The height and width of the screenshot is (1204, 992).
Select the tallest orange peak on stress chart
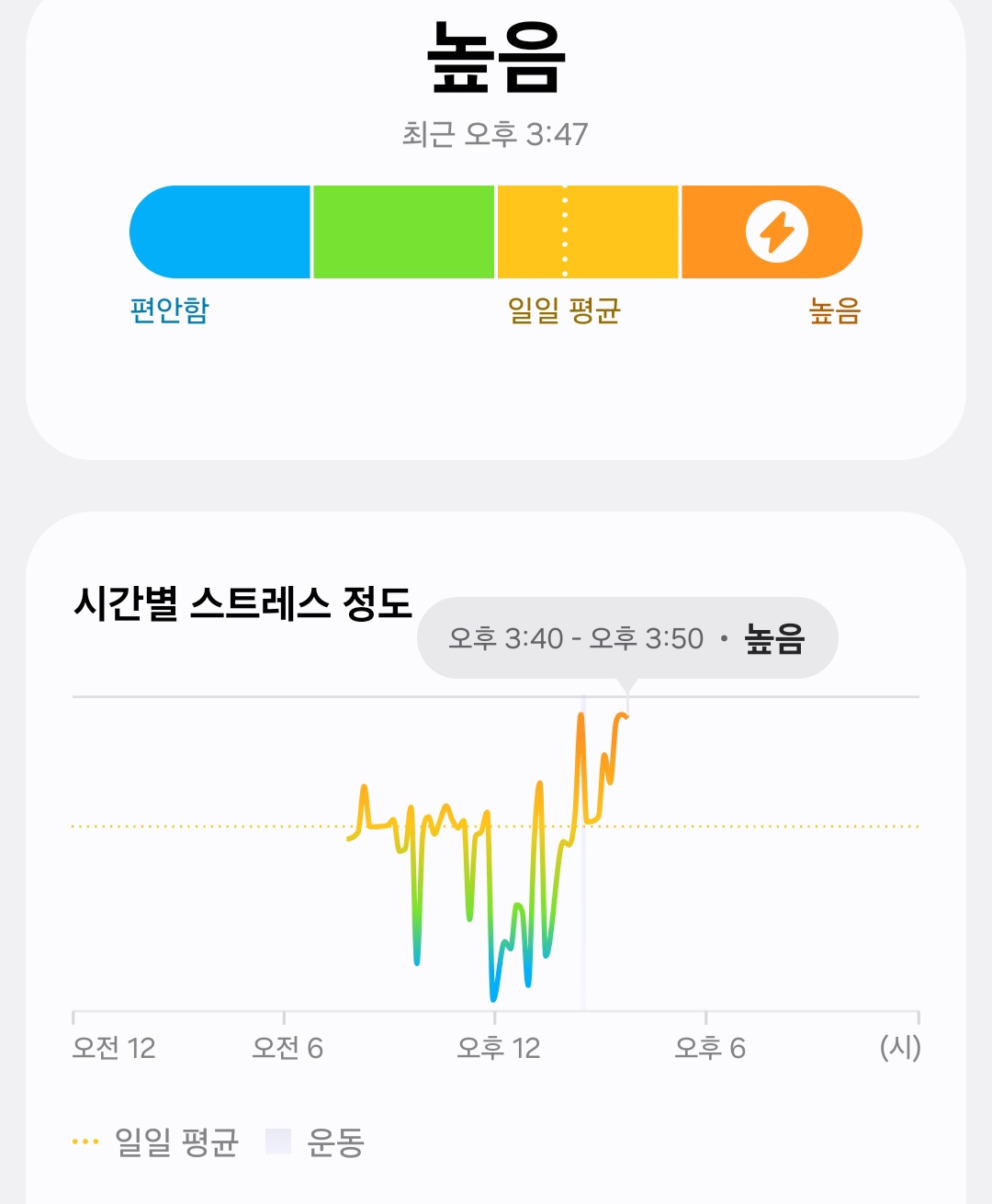pos(581,715)
